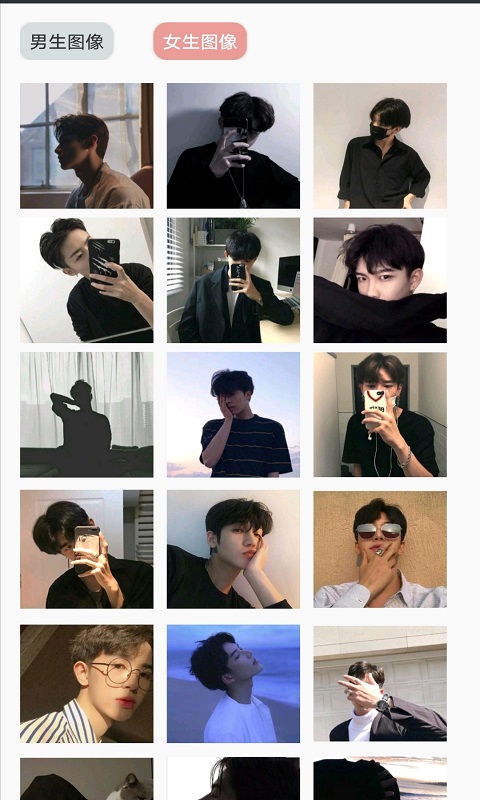
Task: Open the selfie with earphones and a white phone
Action: coord(380,415)
